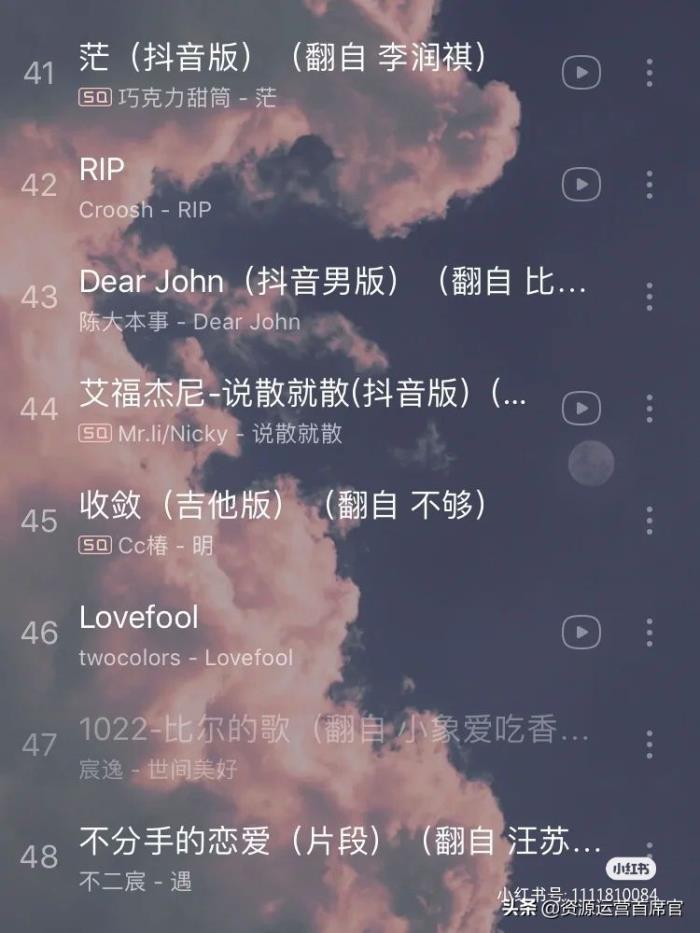This screenshot has height=933, width=700.
Task: Show more options for 1022-比尔的歌
Action: pos(649,744)
